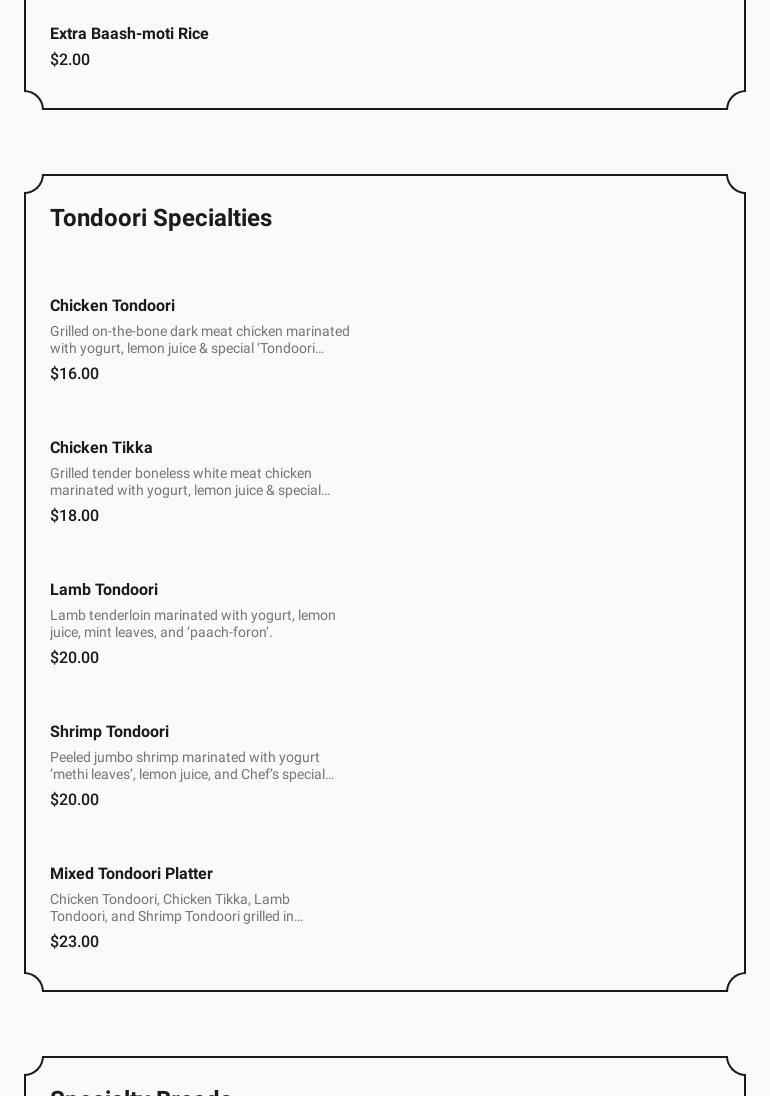Open Chicken Tikka details
Screen dimensions: 770x1096
[x=101, y=448]
